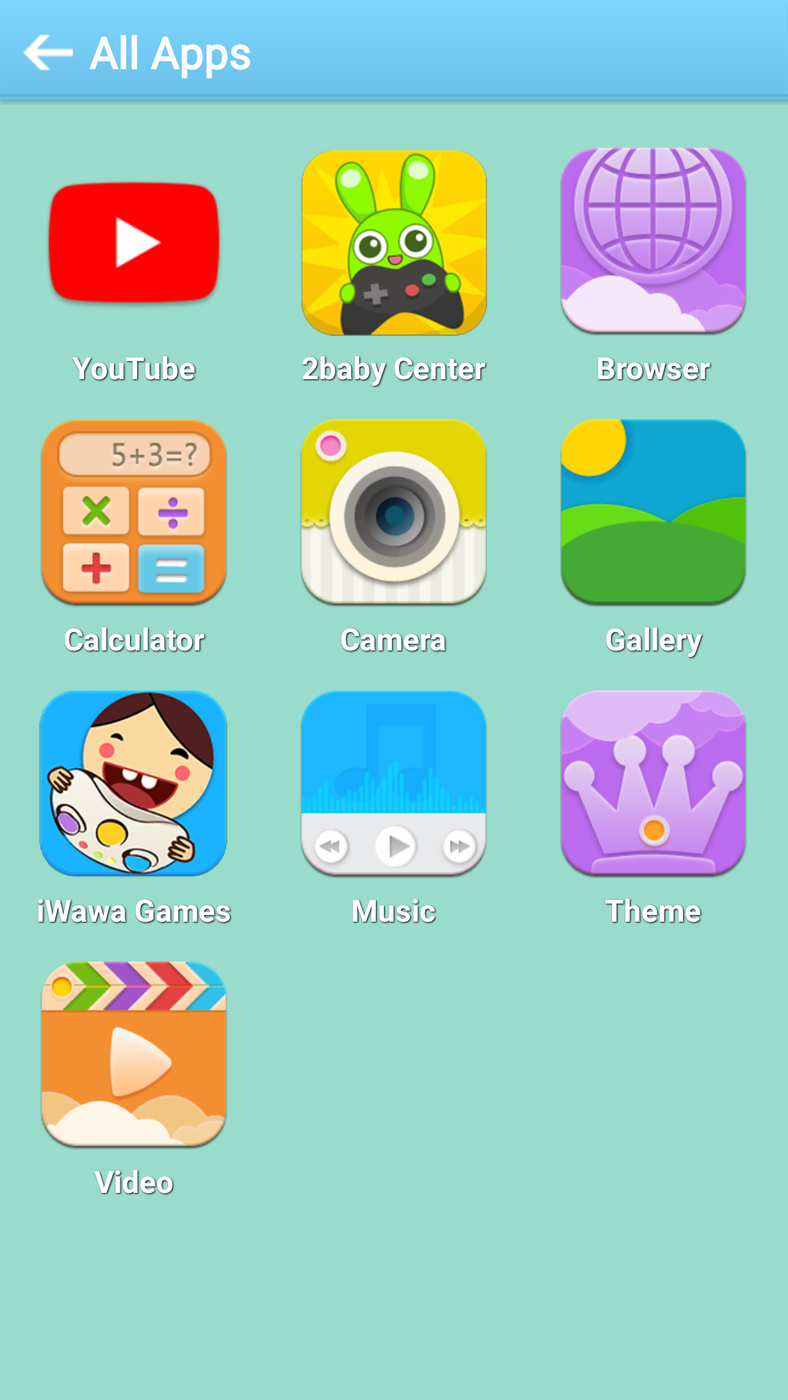Open the Gallery app
Screen dimensions: 788x1400
point(653,513)
